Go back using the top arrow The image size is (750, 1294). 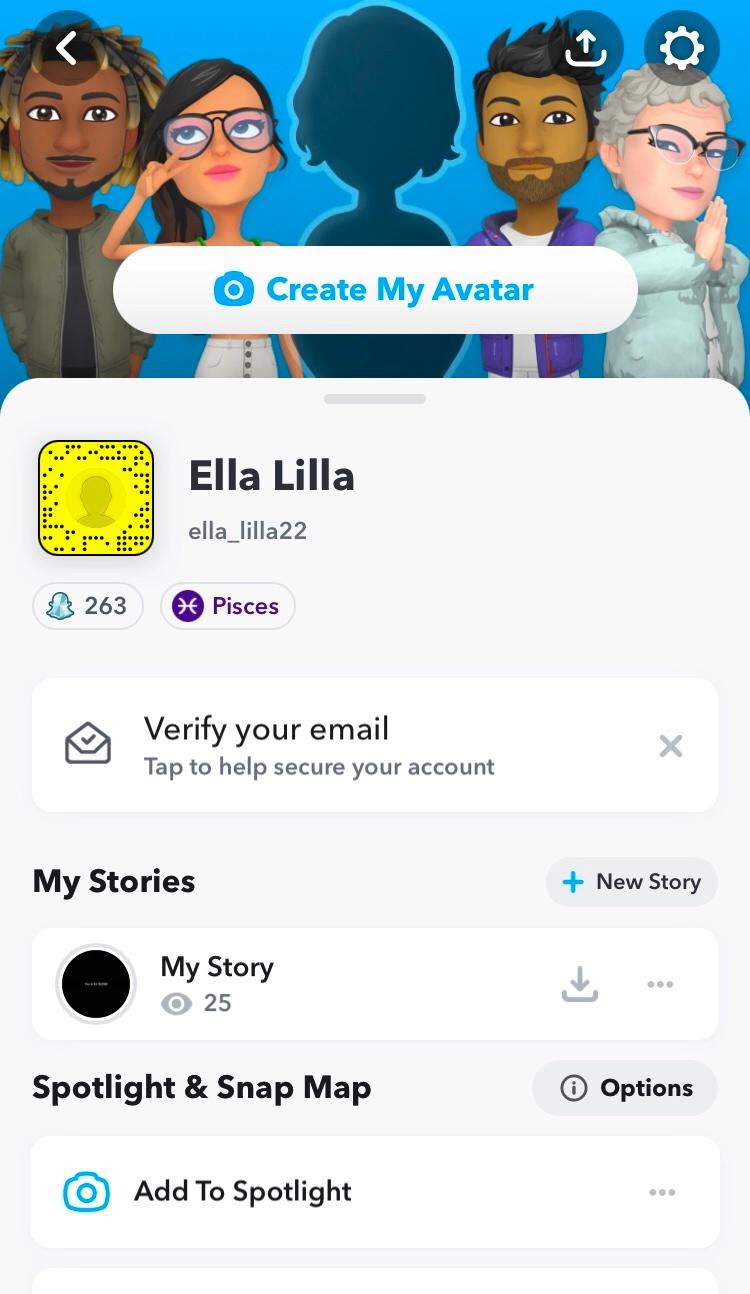[66, 47]
